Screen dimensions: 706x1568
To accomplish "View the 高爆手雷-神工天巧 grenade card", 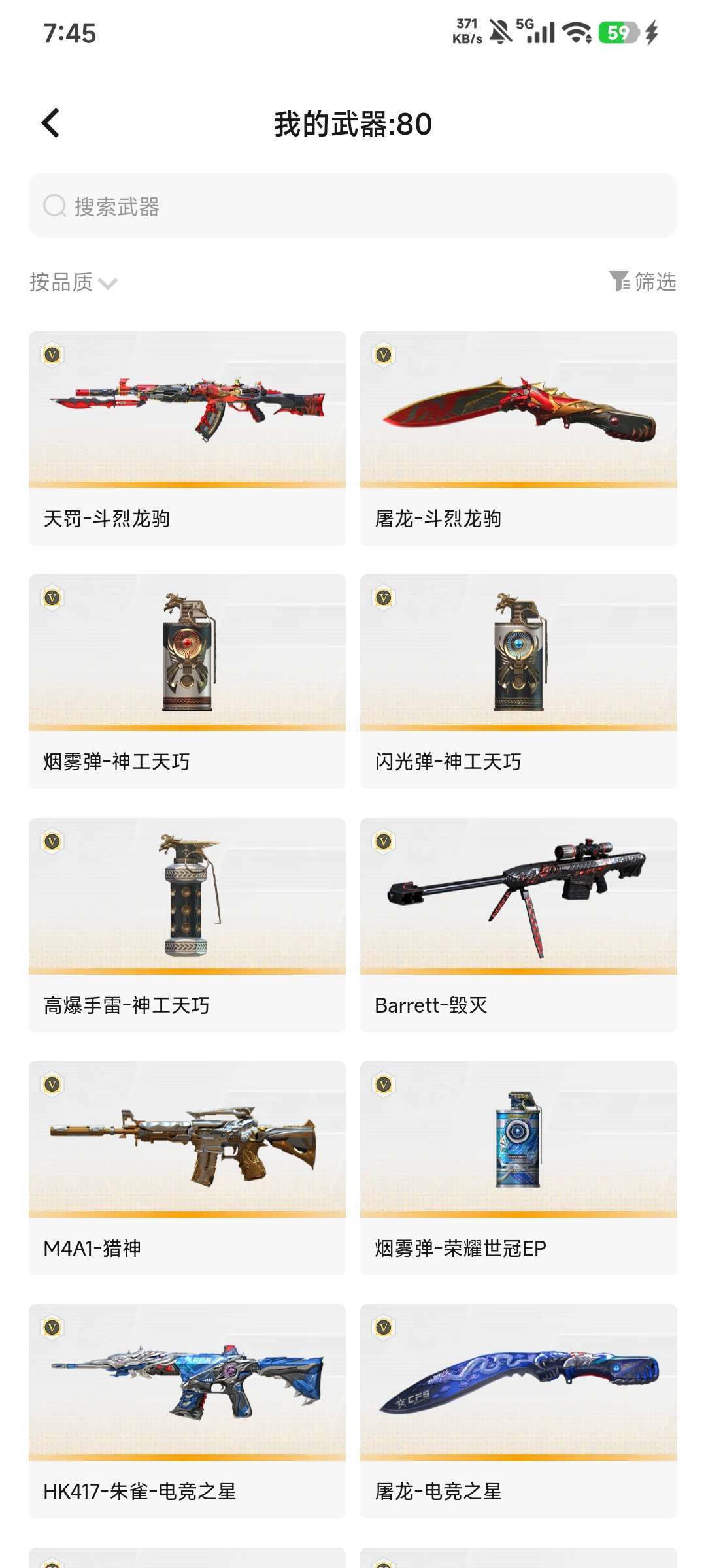I will [x=187, y=924].
